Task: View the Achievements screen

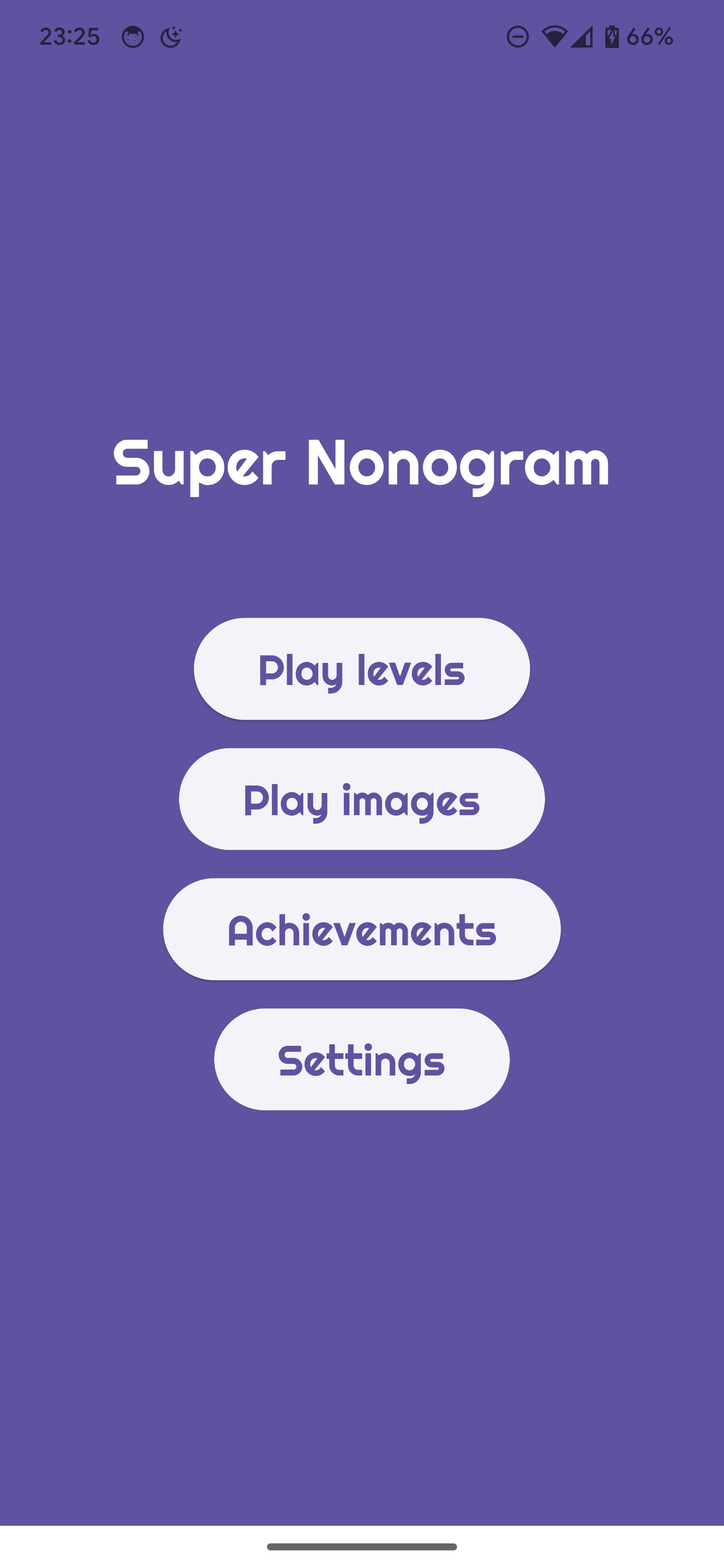Action: [361, 929]
